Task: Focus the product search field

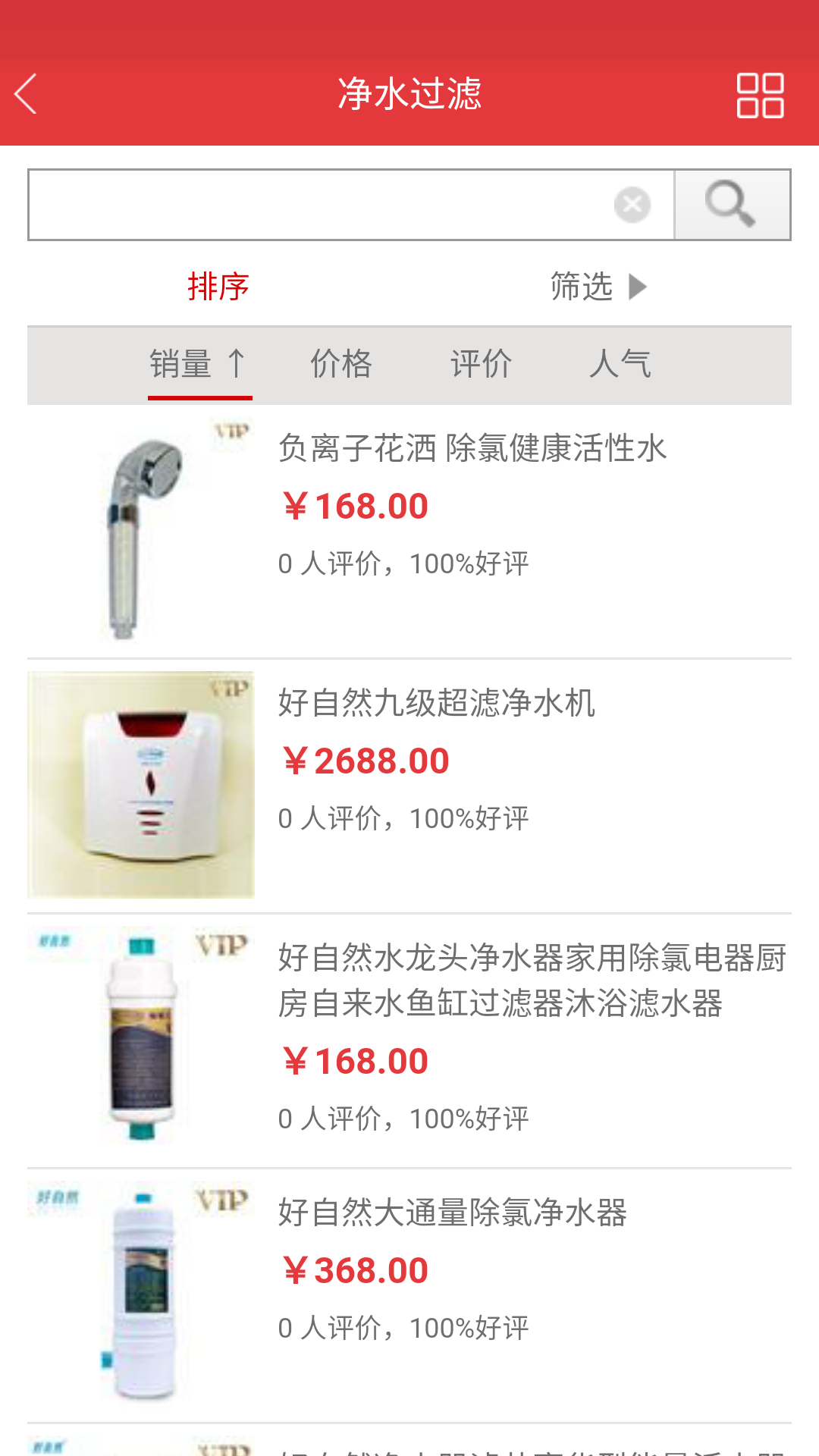Action: tap(318, 205)
